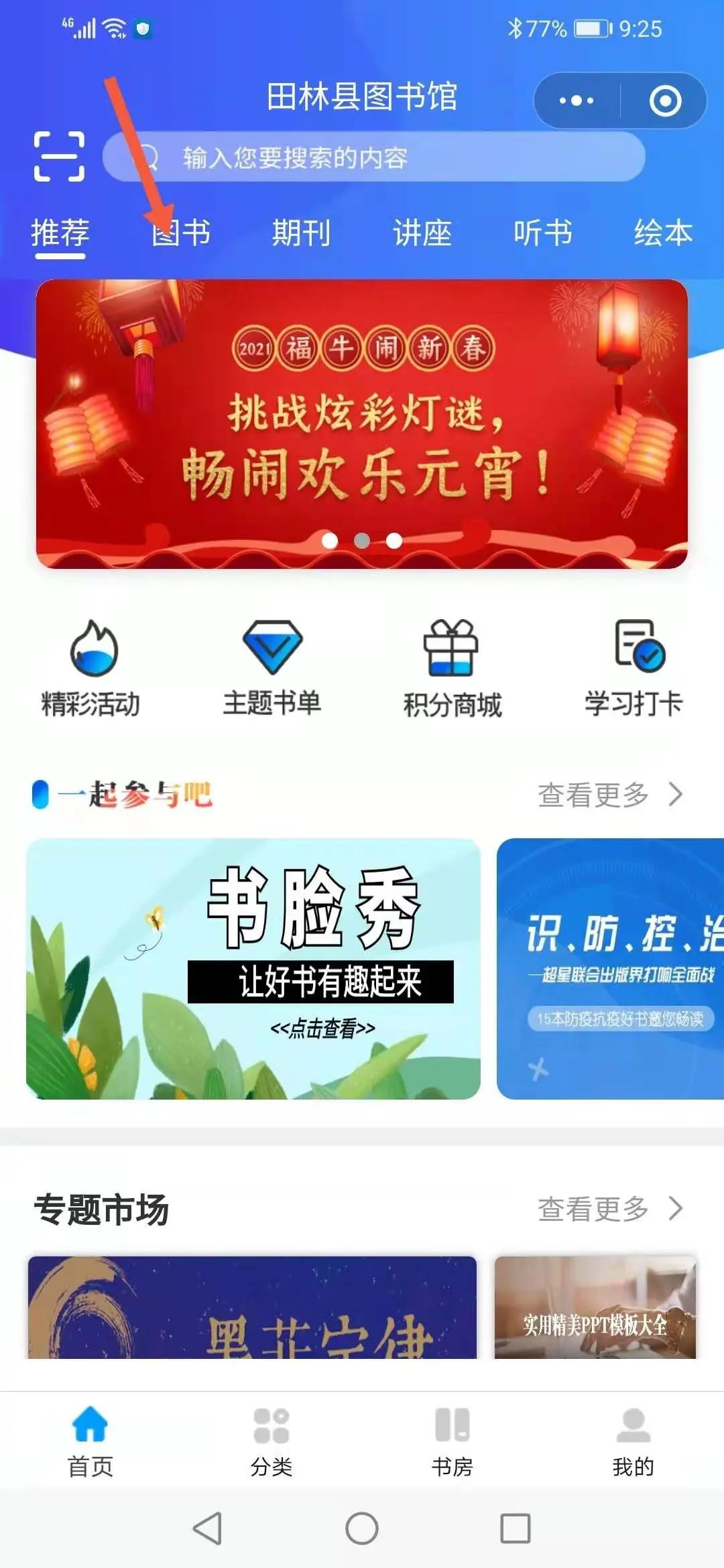Open the 实用精美PPT模板大全 card
This screenshot has height=1568, width=724.
pyautogui.click(x=595, y=1308)
